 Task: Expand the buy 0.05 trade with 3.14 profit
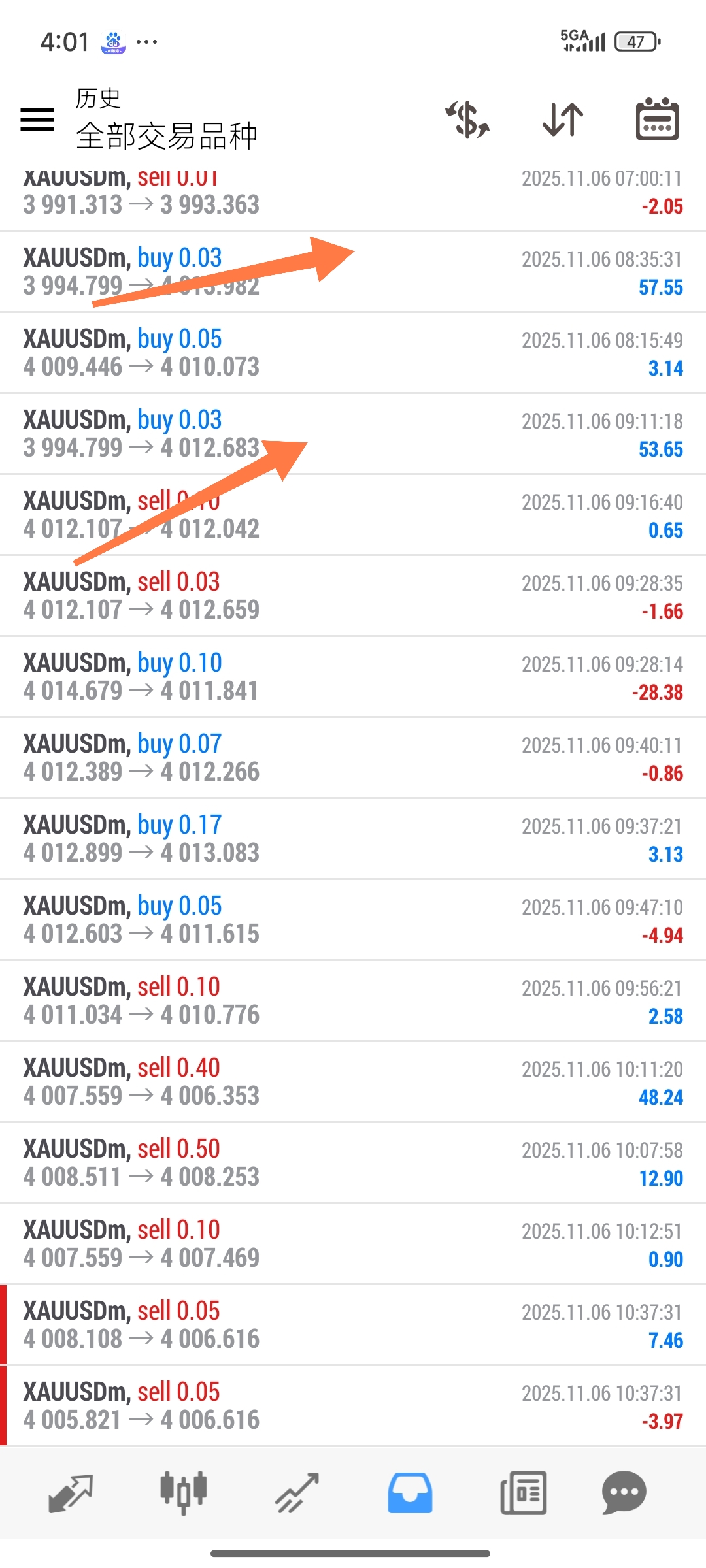[353, 353]
